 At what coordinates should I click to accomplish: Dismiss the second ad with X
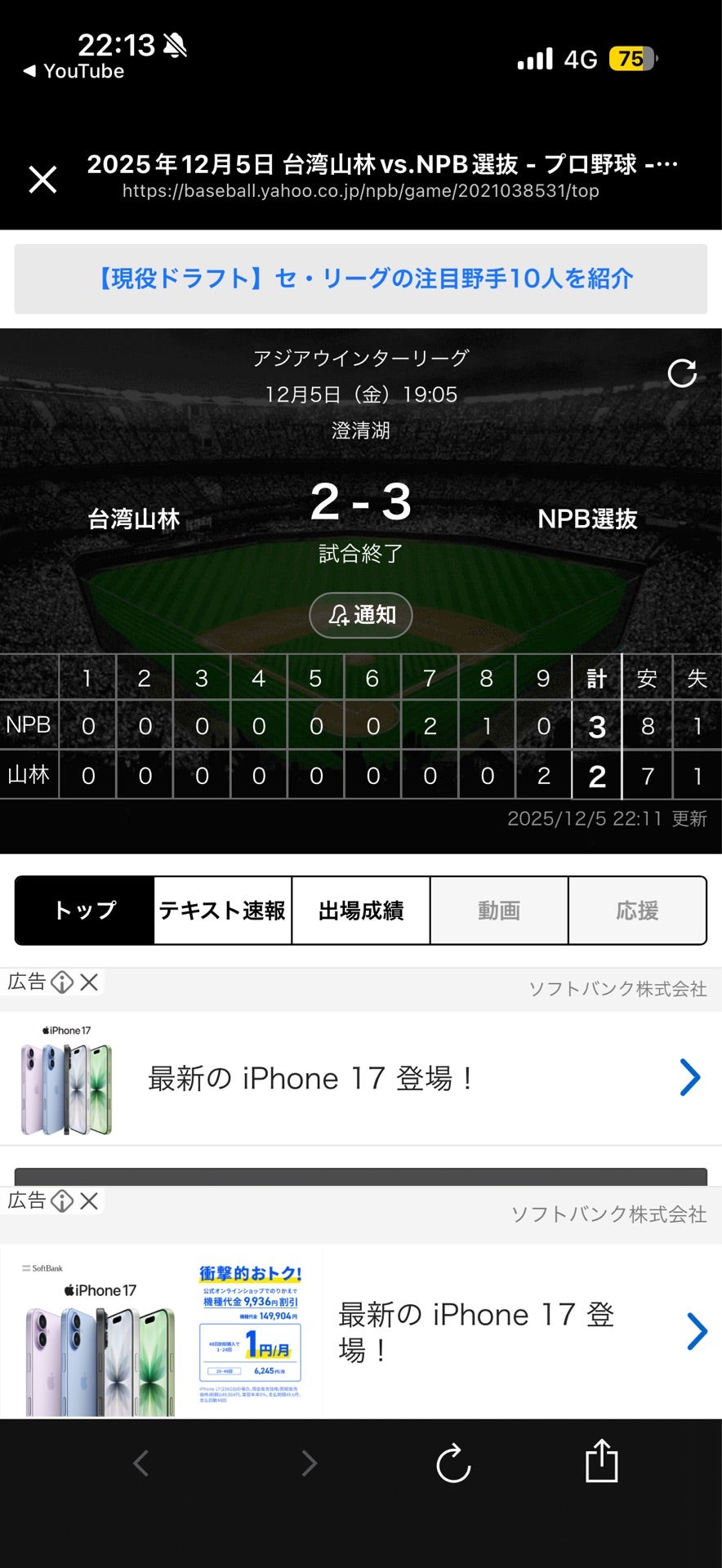(x=89, y=1200)
